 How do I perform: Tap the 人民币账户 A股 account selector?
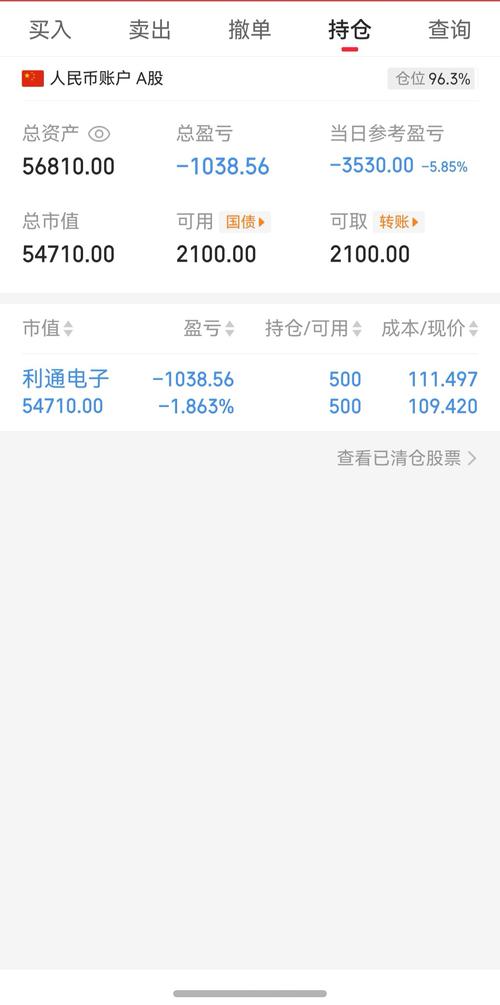[93, 79]
